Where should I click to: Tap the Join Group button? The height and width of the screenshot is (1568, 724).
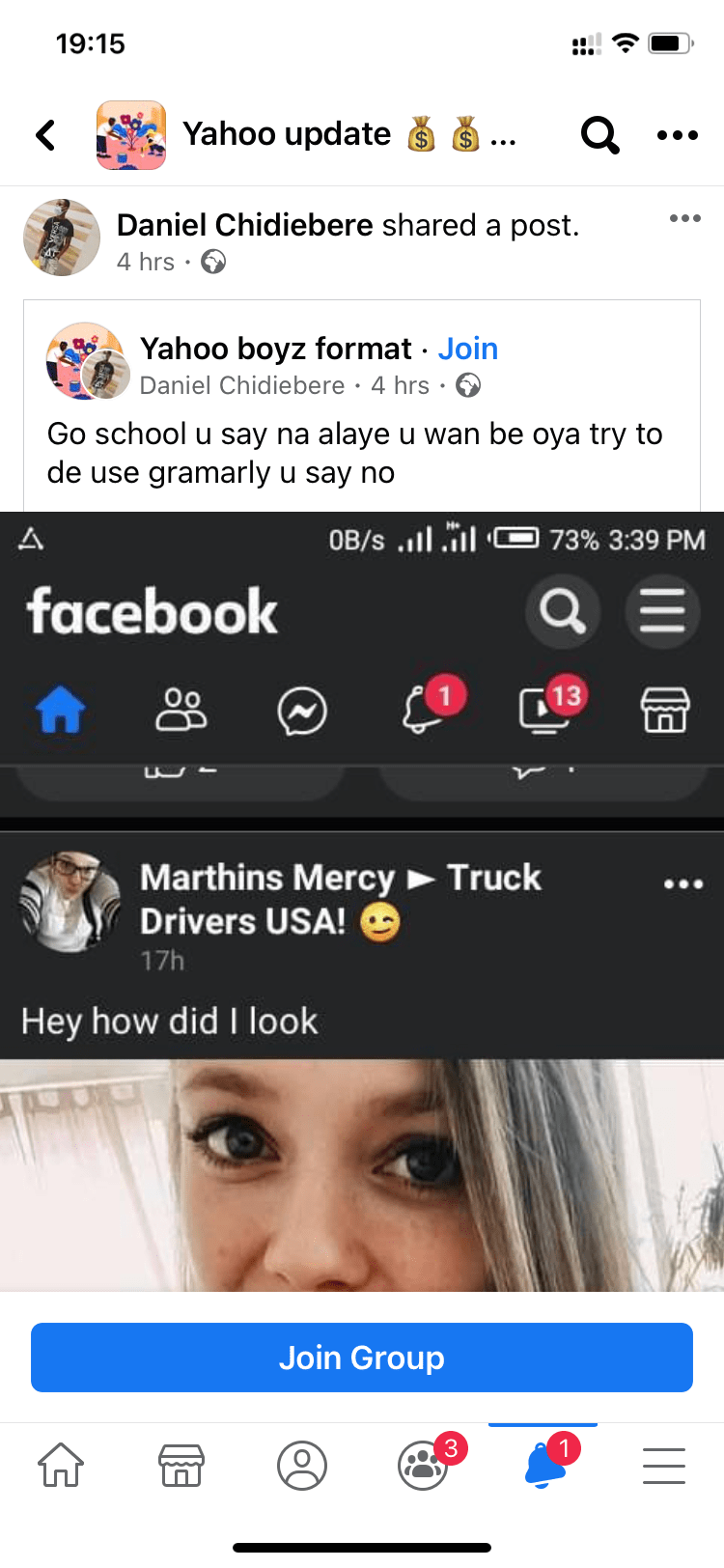[x=362, y=1358]
